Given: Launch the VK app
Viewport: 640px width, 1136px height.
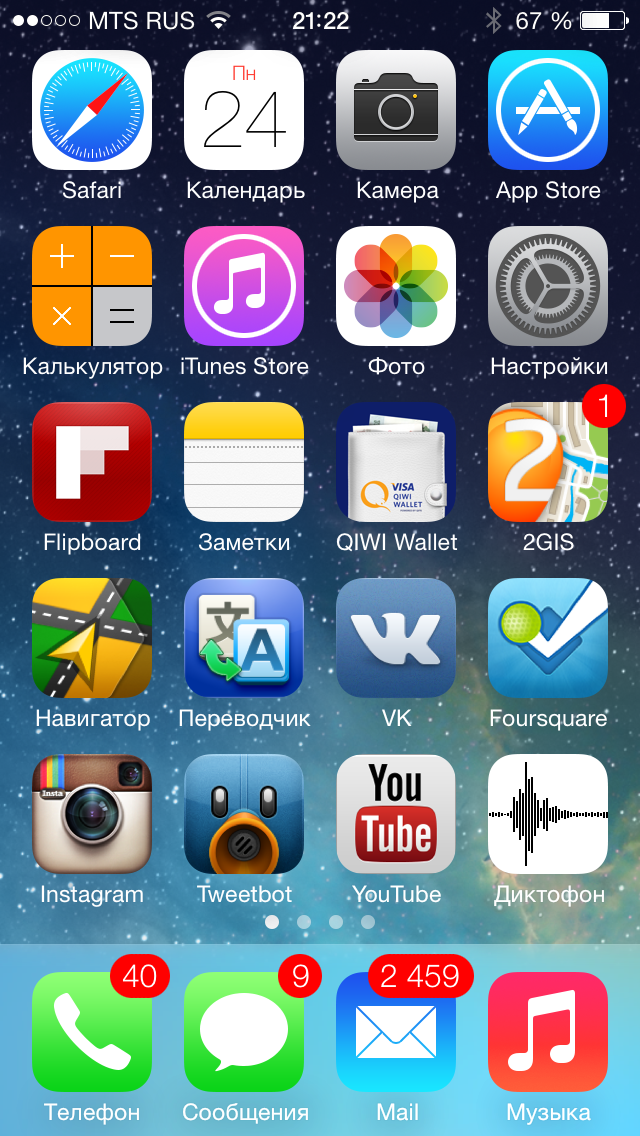Looking at the screenshot, I should tap(396, 638).
